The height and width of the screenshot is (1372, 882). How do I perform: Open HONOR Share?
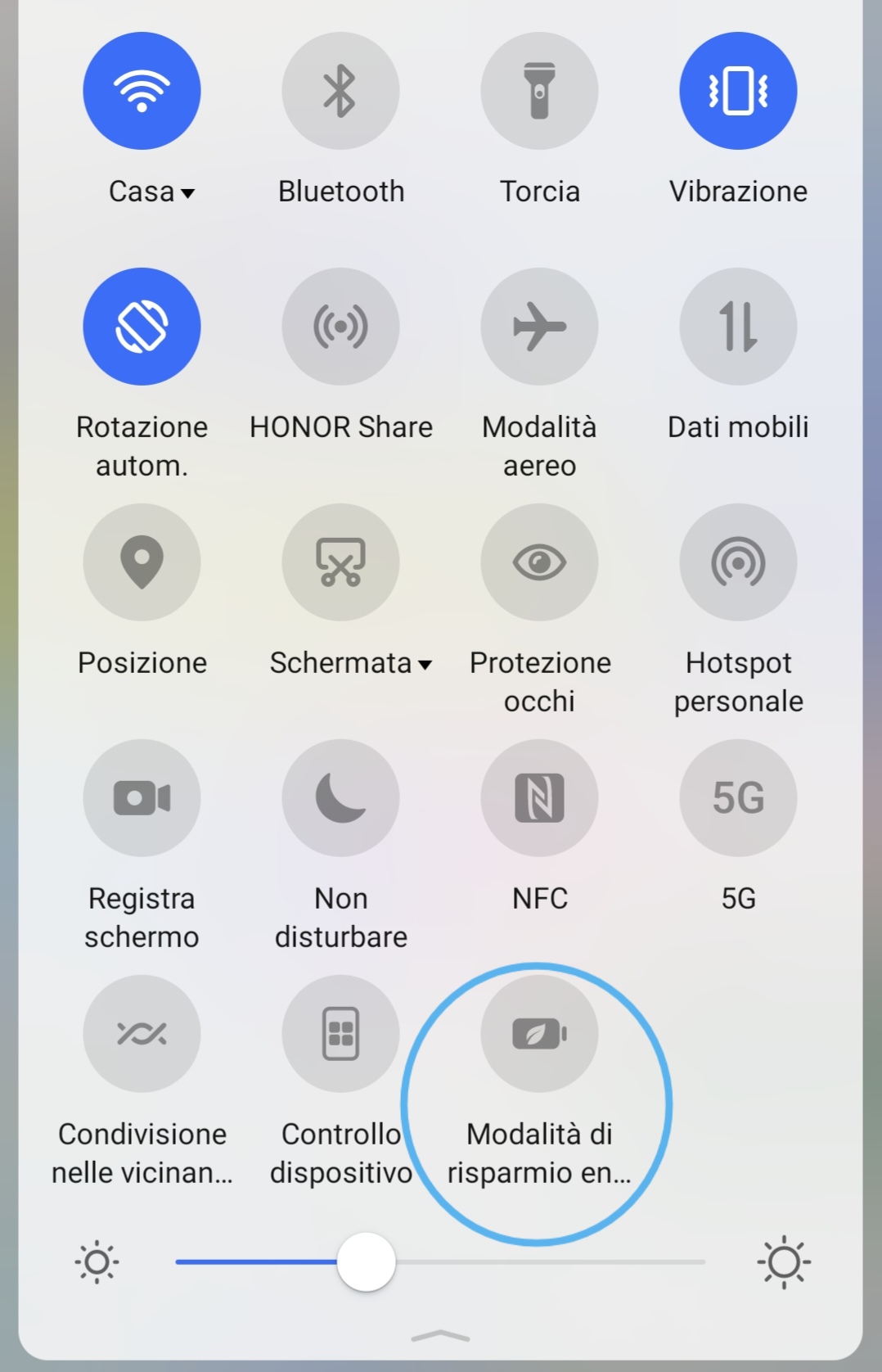(x=340, y=326)
